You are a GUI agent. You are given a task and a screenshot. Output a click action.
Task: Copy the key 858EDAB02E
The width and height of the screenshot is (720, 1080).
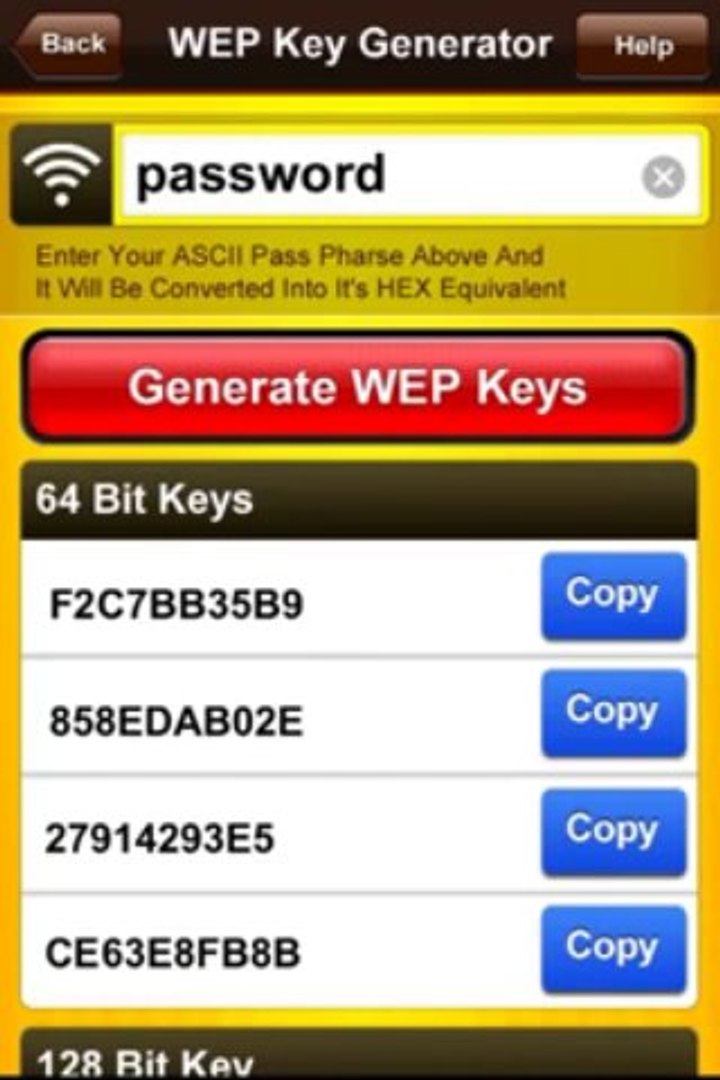[613, 713]
